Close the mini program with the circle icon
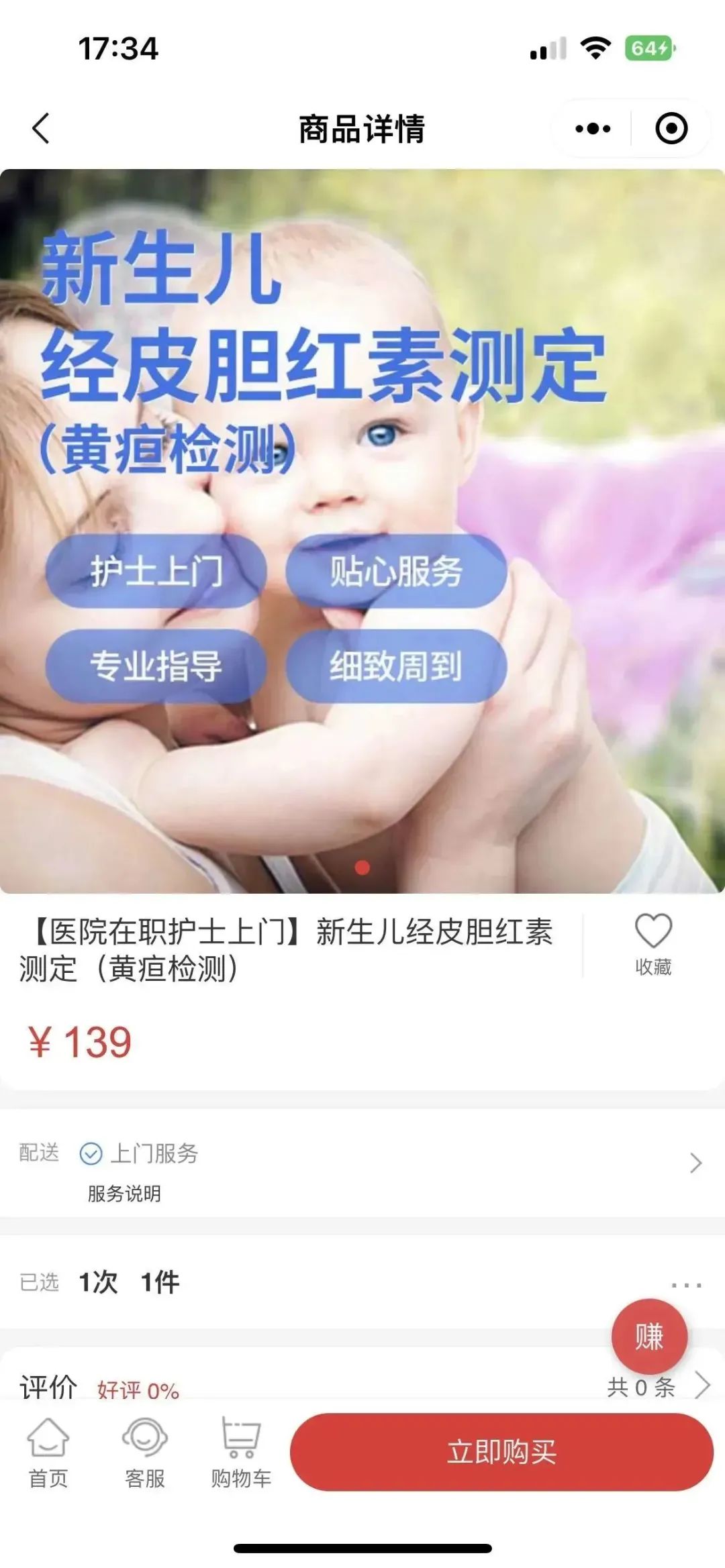The width and height of the screenshot is (725, 1568). click(x=671, y=128)
